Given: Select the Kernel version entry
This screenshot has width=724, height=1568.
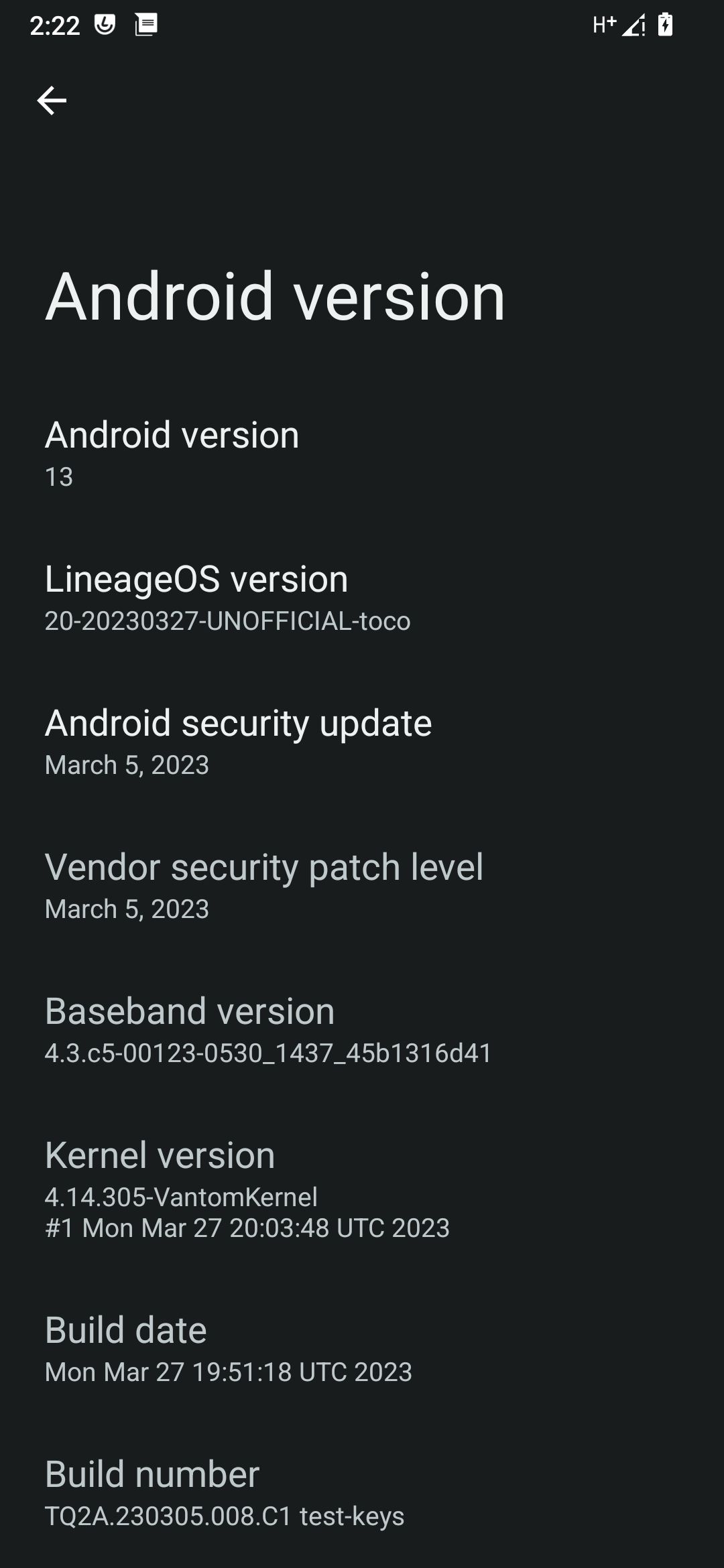Looking at the screenshot, I should point(158,1173).
